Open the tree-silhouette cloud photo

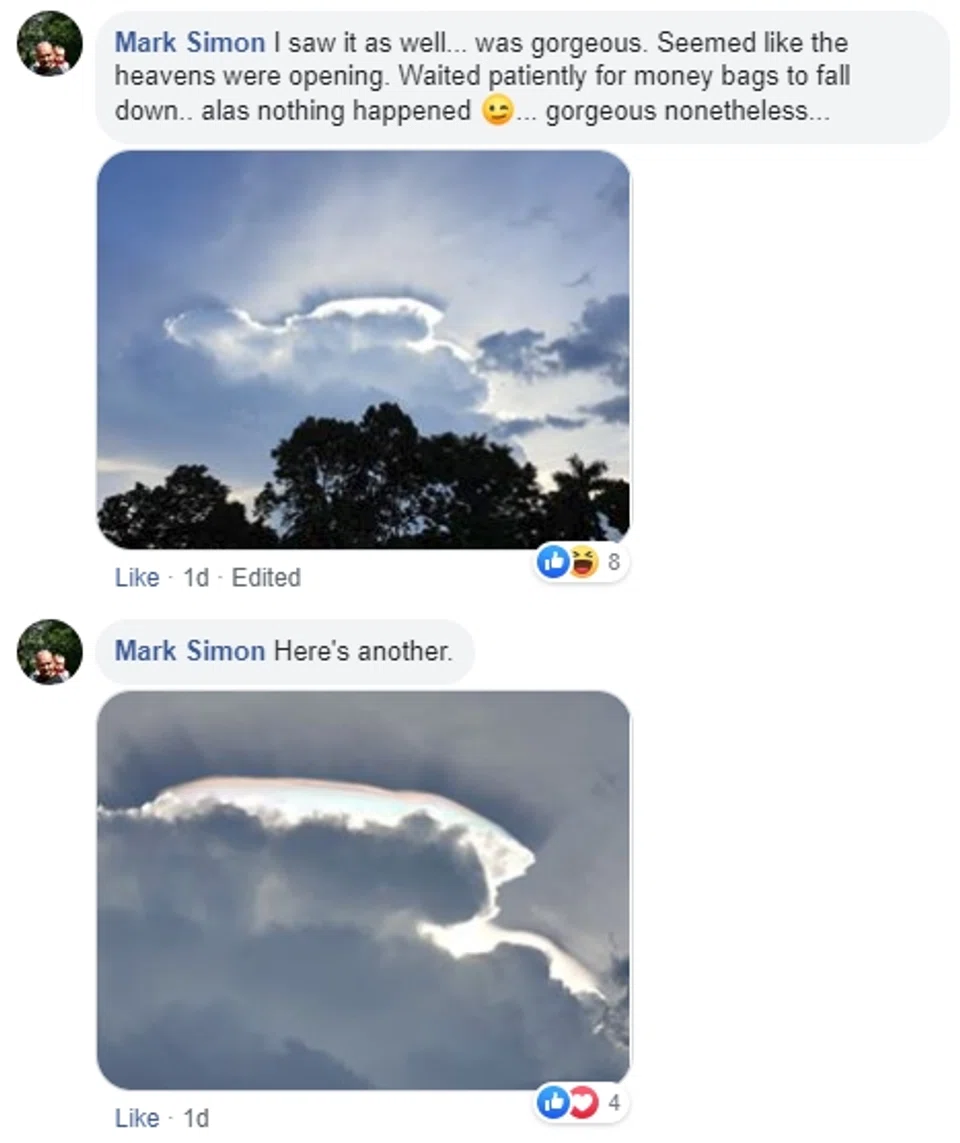pos(363,349)
